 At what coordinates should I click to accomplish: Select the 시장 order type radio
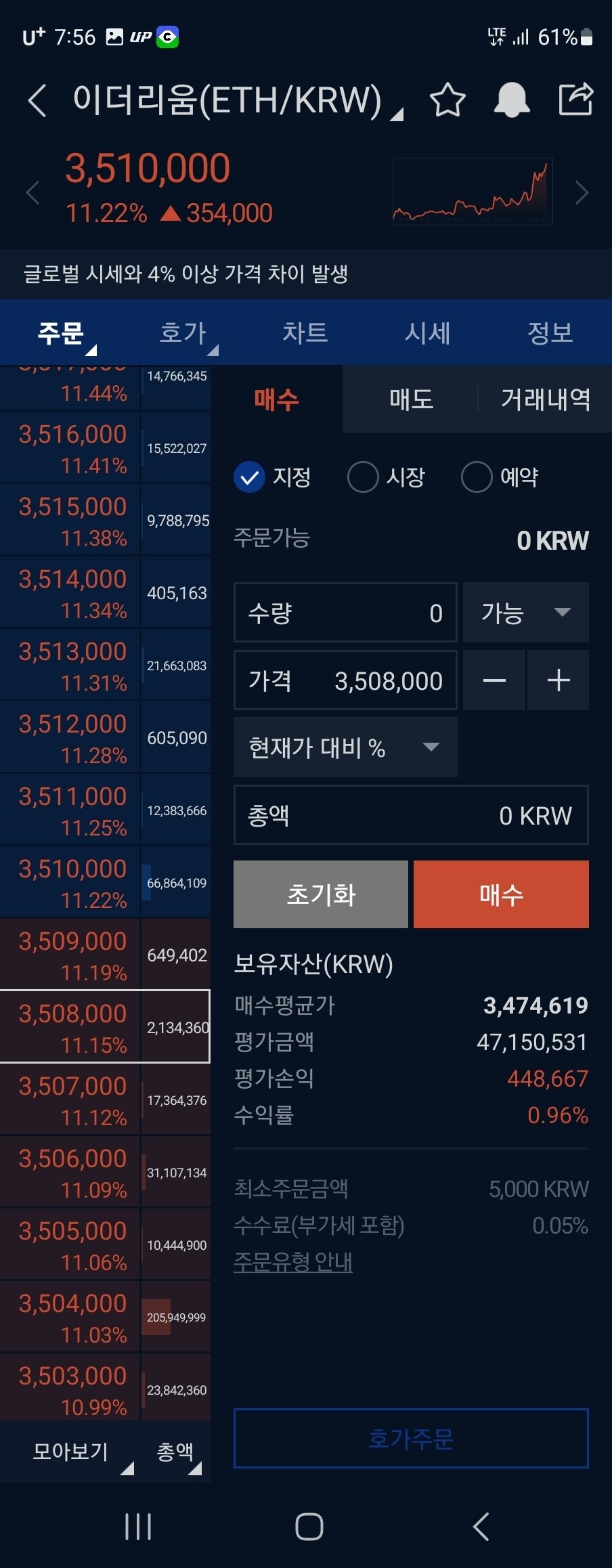(x=364, y=477)
